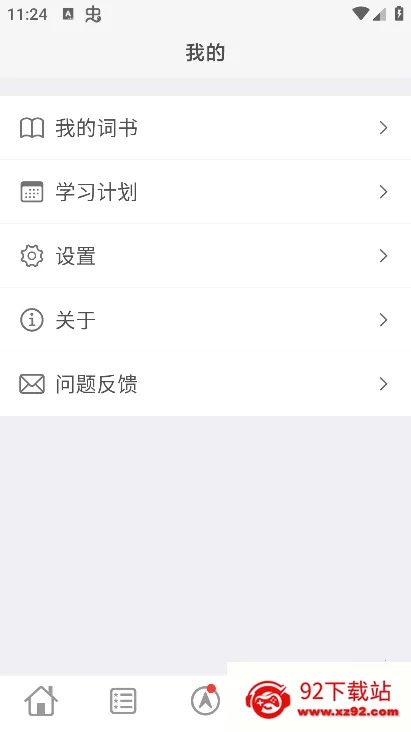
Task: Open the compass tab with red dot
Action: coord(206,700)
